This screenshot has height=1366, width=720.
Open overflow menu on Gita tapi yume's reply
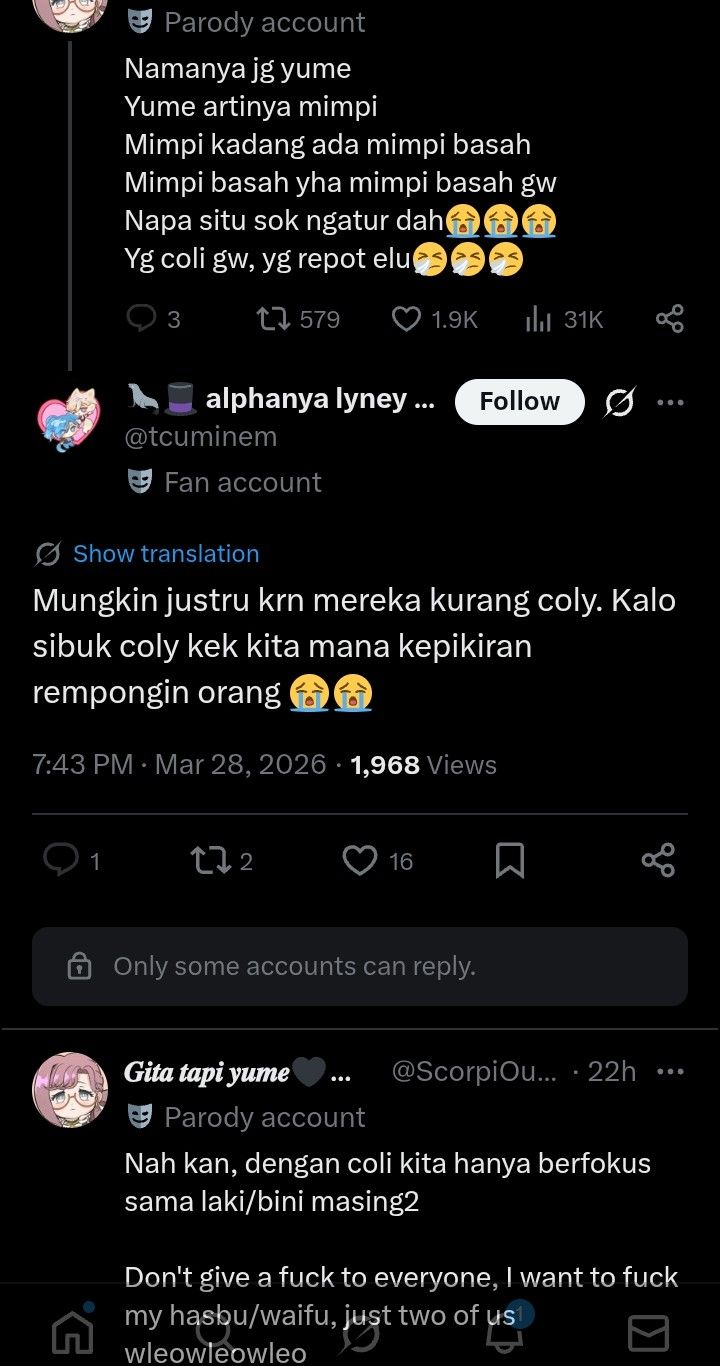click(669, 1072)
